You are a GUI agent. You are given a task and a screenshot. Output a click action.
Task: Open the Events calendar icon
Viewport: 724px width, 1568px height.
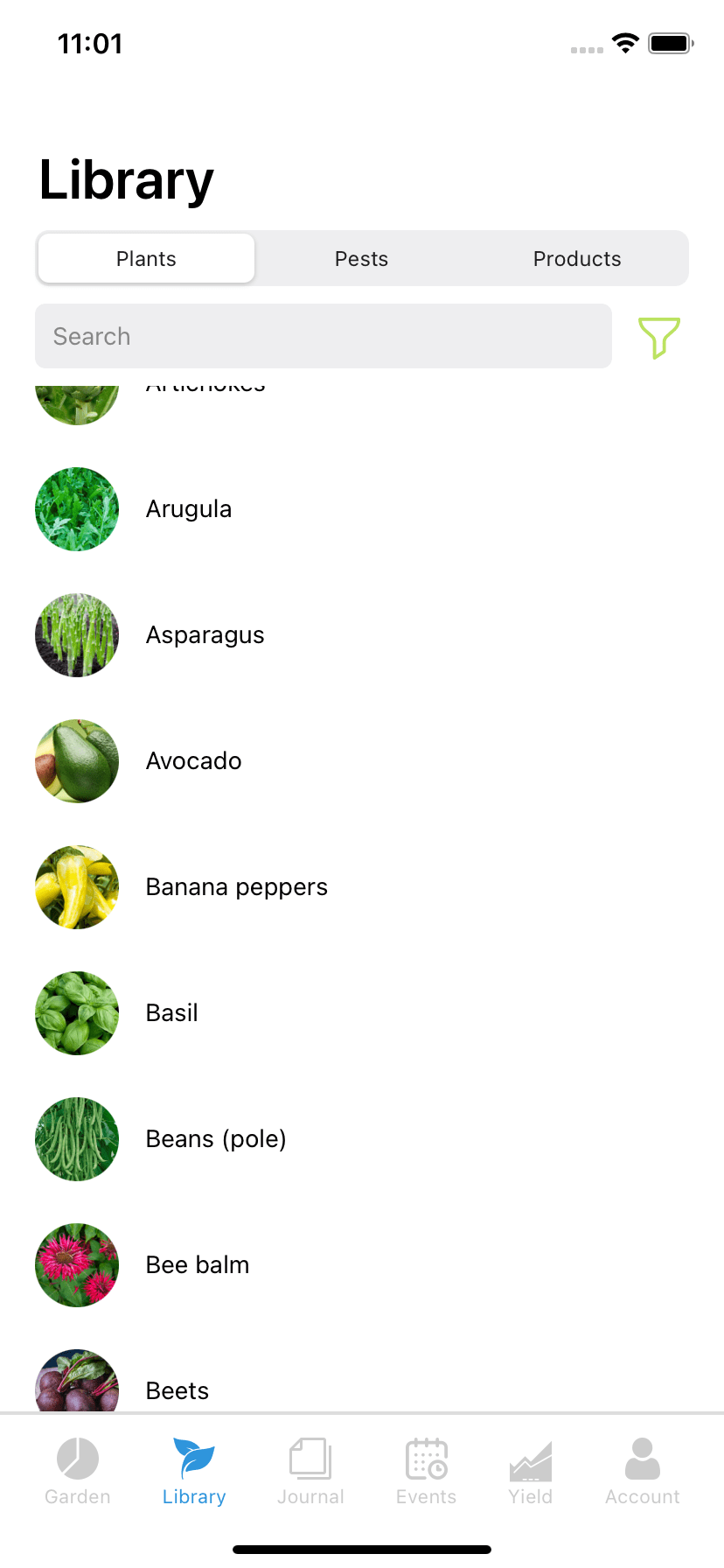coord(426,1457)
